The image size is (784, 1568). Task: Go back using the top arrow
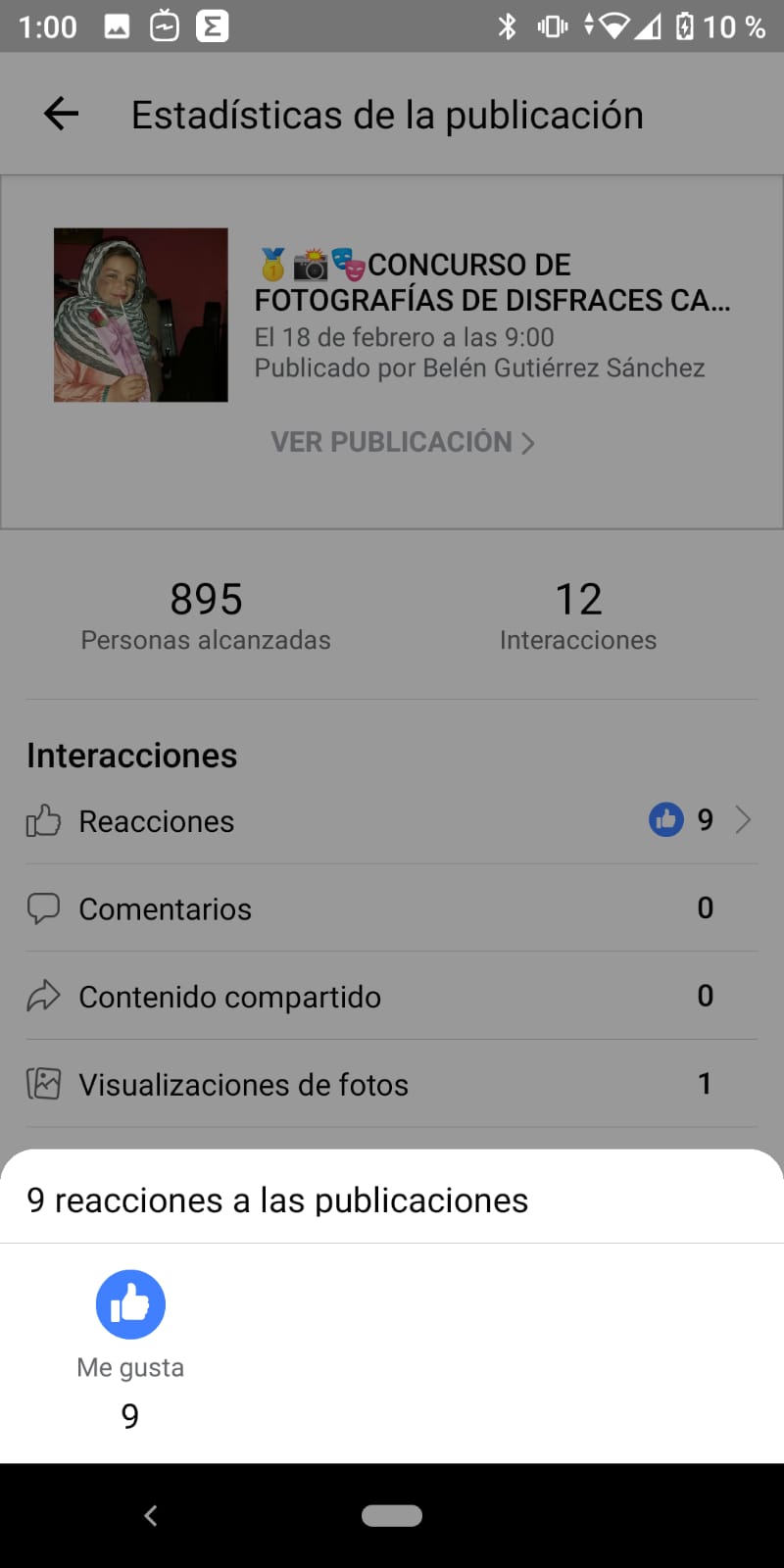[x=61, y=115]
